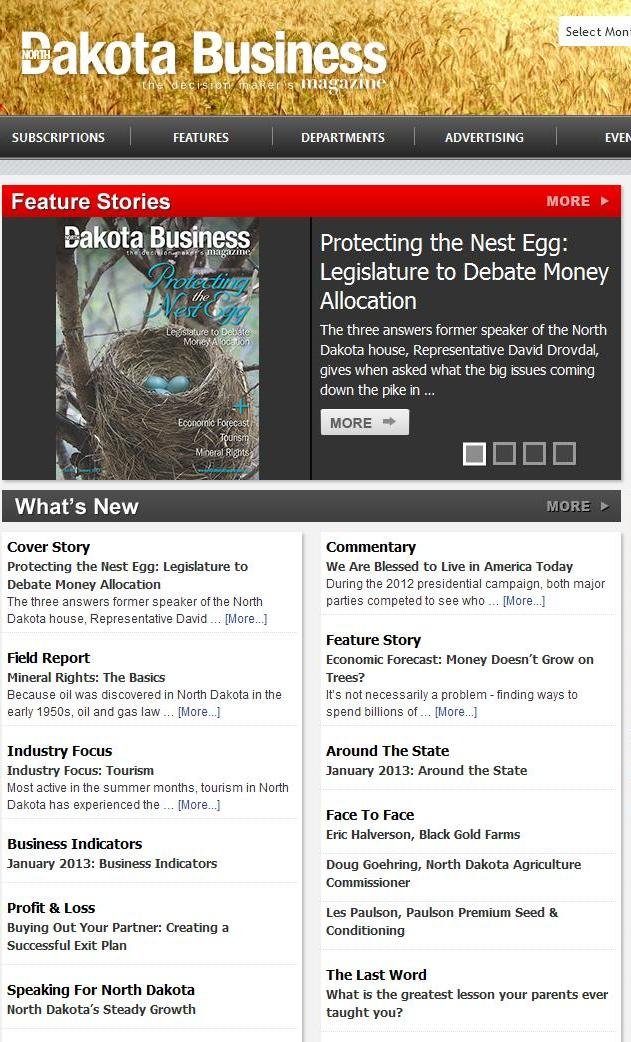Open We Are Blessed to Live in America

tap(449, 566)
